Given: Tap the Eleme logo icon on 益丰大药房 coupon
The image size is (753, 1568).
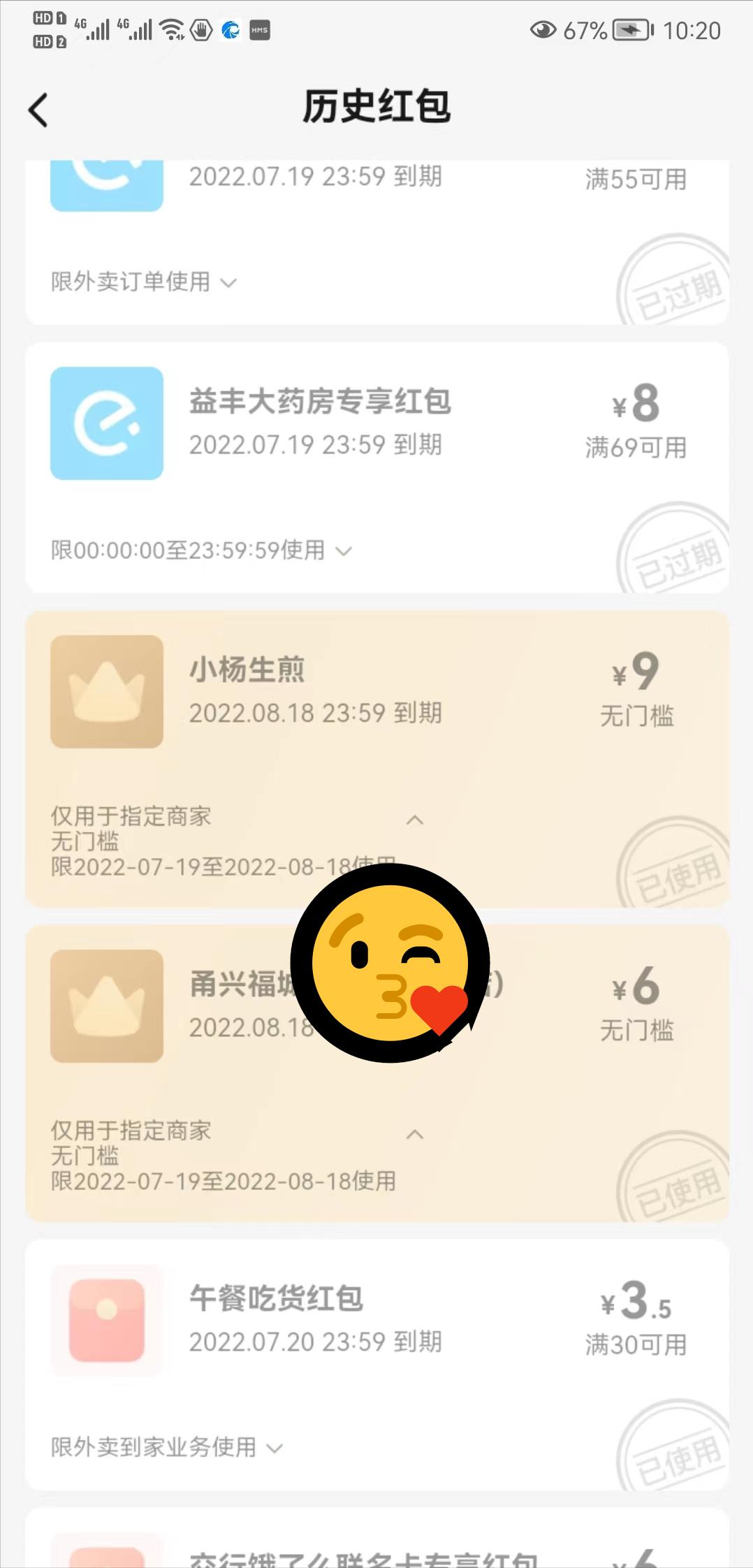Looking at the screenshot, I should [106, 424].
